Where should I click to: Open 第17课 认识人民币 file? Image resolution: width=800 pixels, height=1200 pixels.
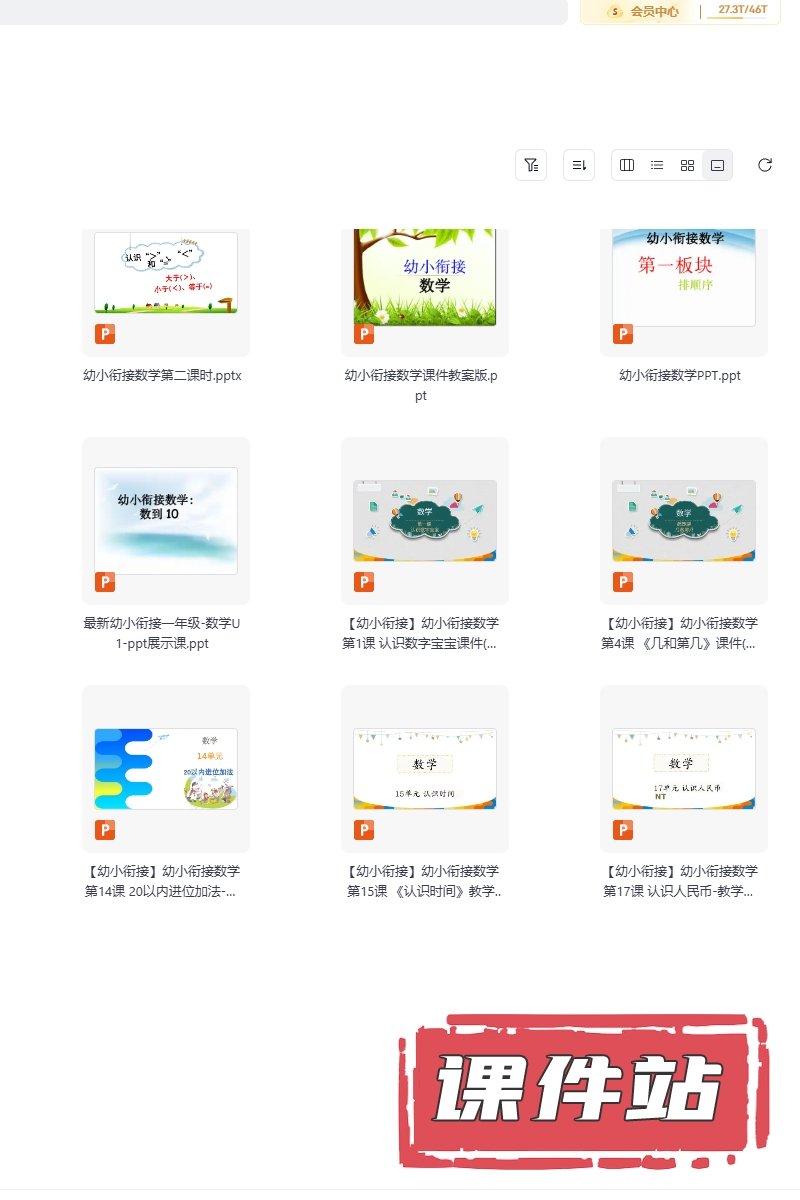click(x=683, y=768)
